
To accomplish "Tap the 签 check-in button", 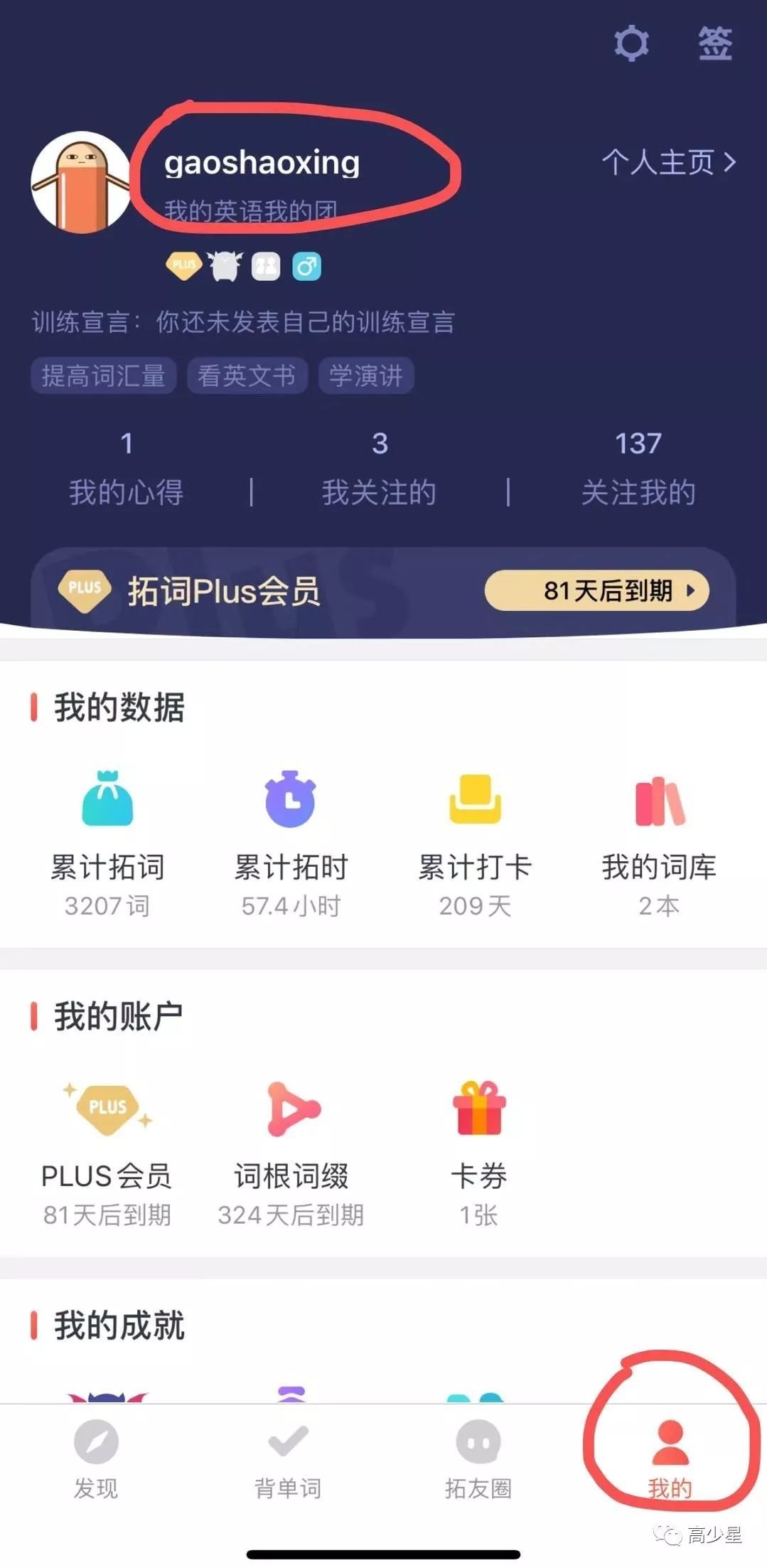I will (714, 44).
